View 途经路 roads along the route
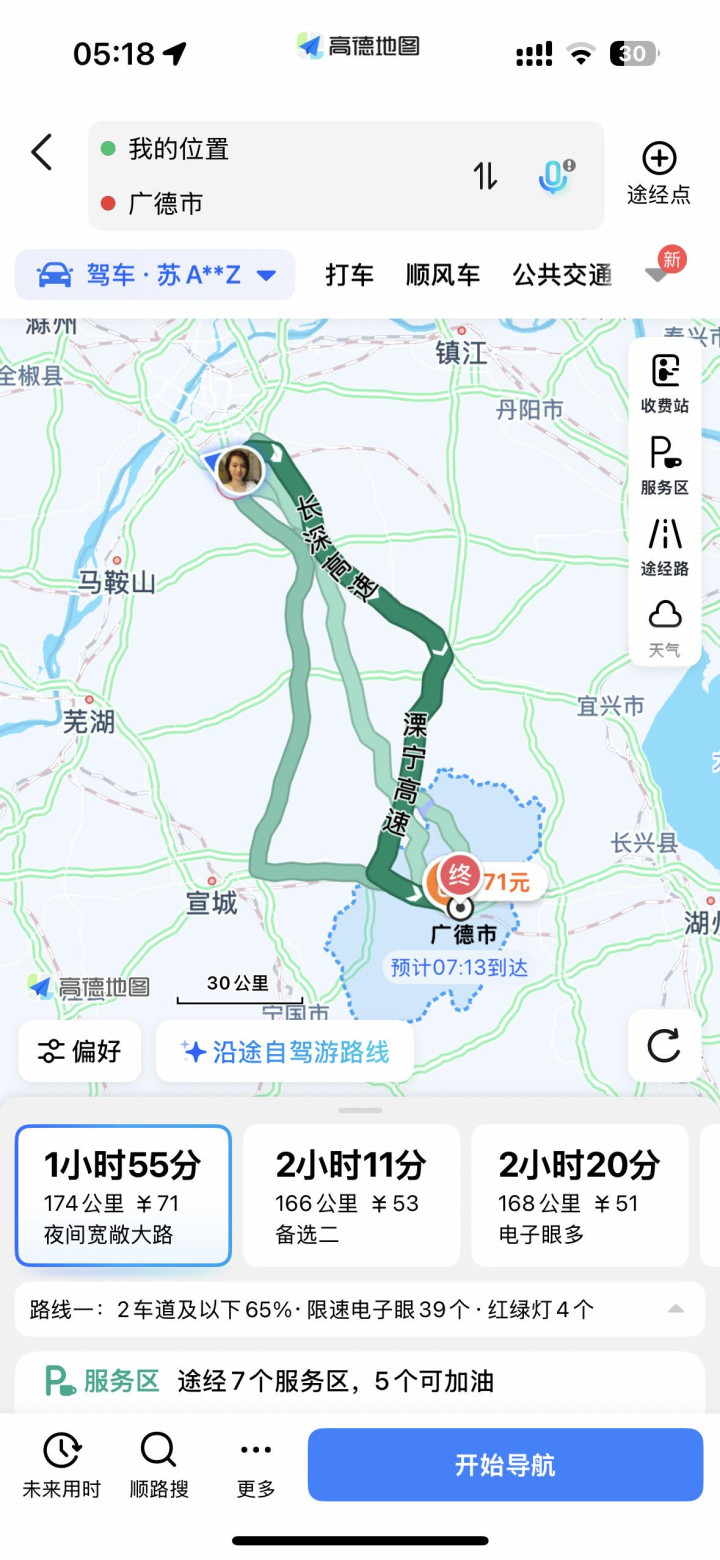Screen dimensions: 720x1560 coord(665,547)
